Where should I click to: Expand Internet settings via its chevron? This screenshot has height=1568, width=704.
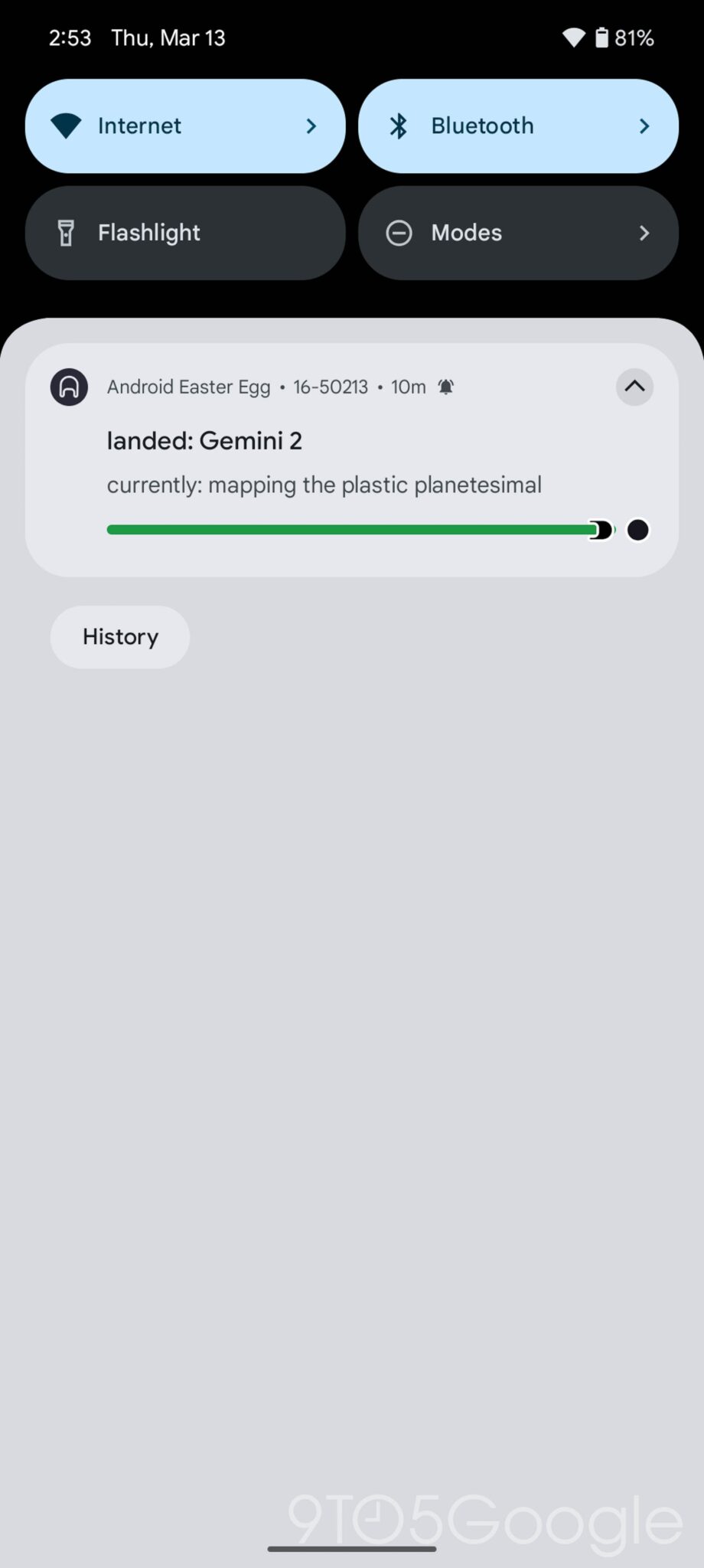311,126
